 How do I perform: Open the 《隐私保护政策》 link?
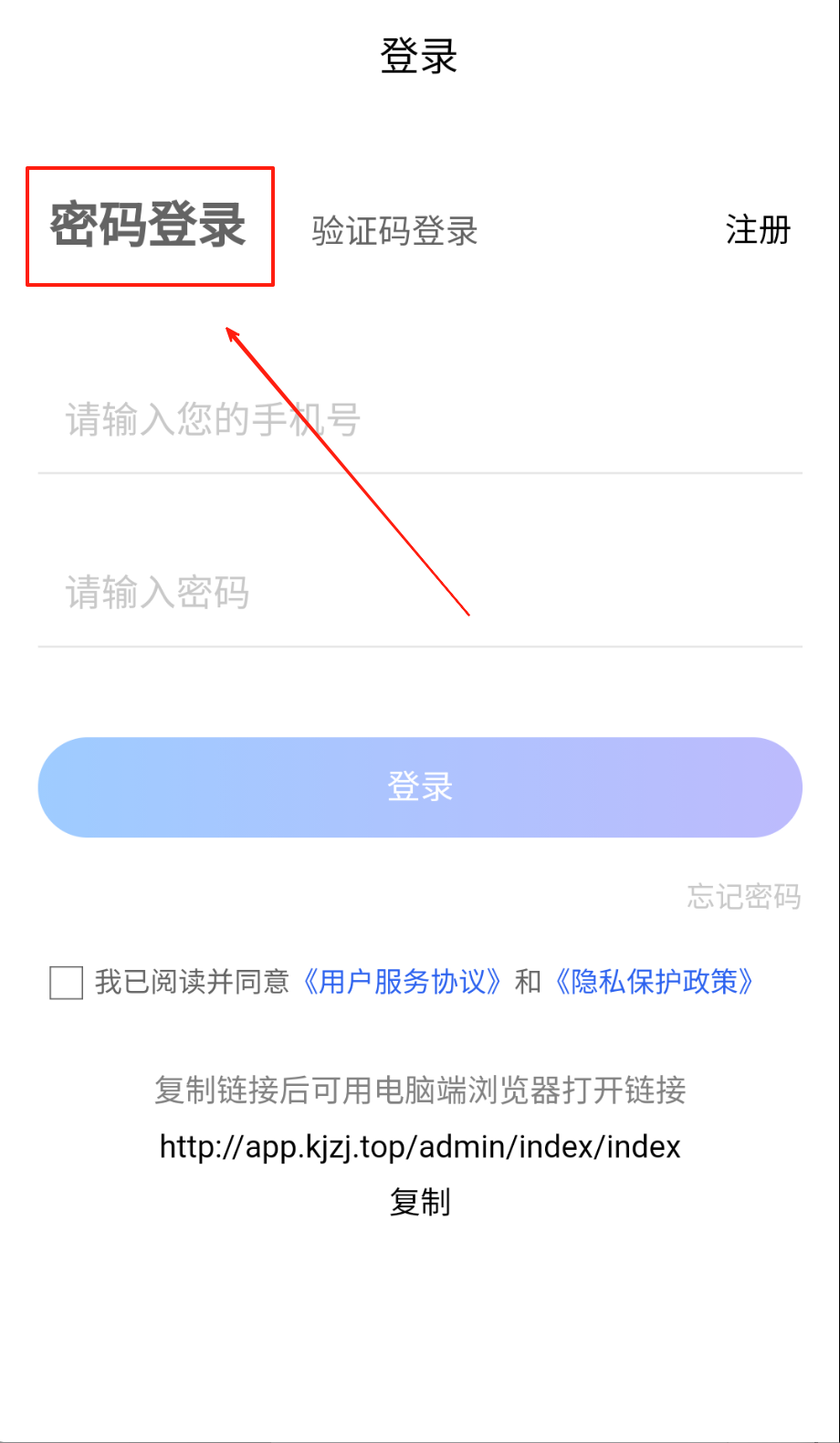[655, 982]
